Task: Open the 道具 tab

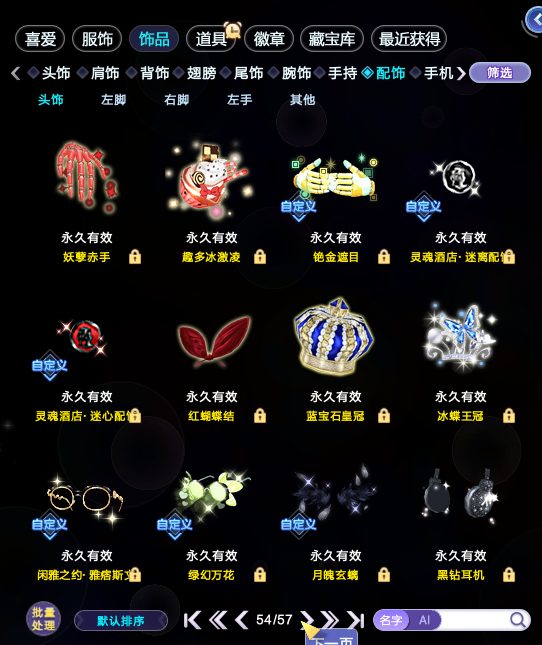Action: coord(211,39)
